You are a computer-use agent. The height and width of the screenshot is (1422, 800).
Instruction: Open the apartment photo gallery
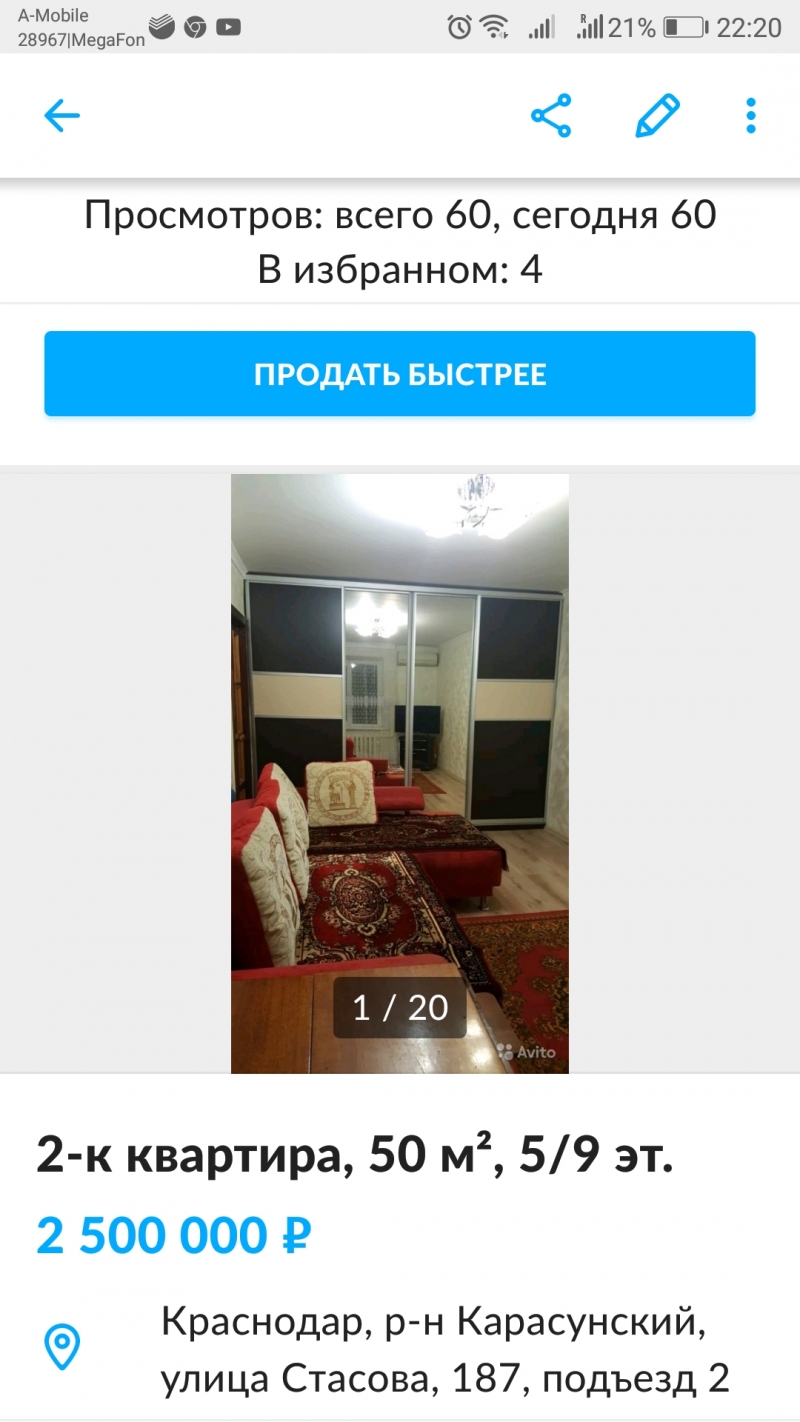[x=400, y=772]
